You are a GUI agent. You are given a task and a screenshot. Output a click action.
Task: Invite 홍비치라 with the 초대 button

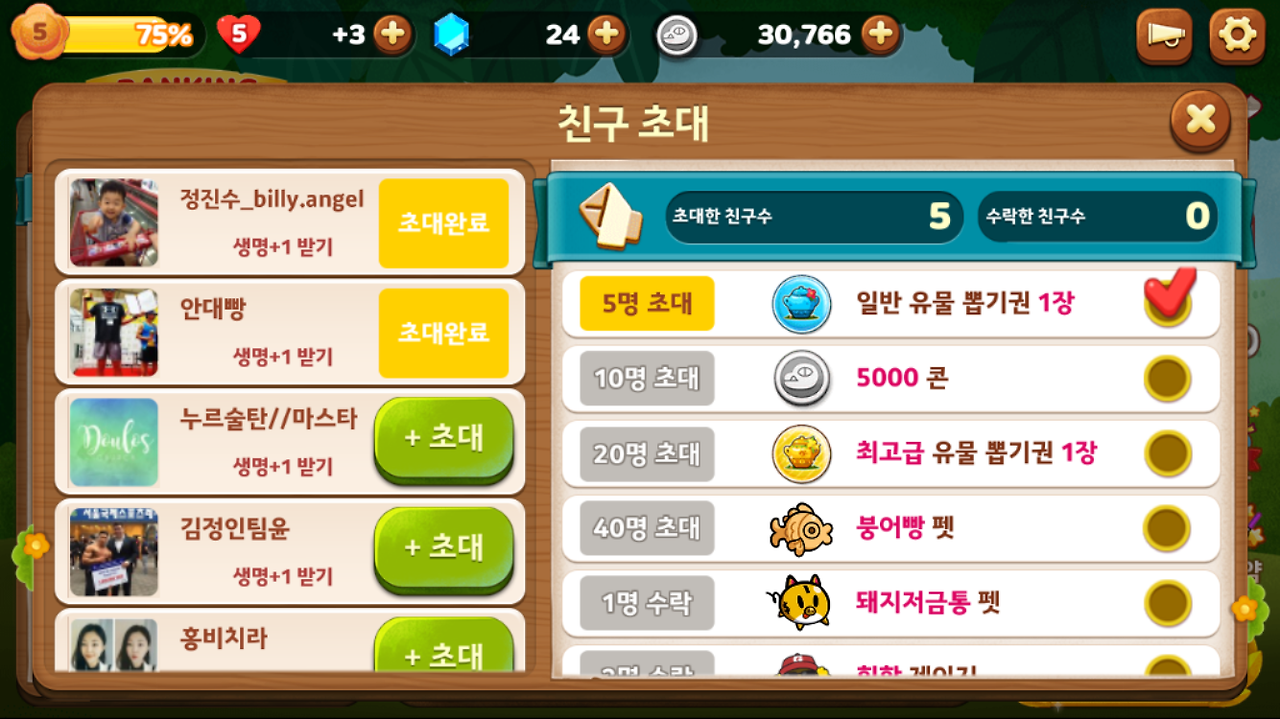pyautogui.click(x=443, y=647)
